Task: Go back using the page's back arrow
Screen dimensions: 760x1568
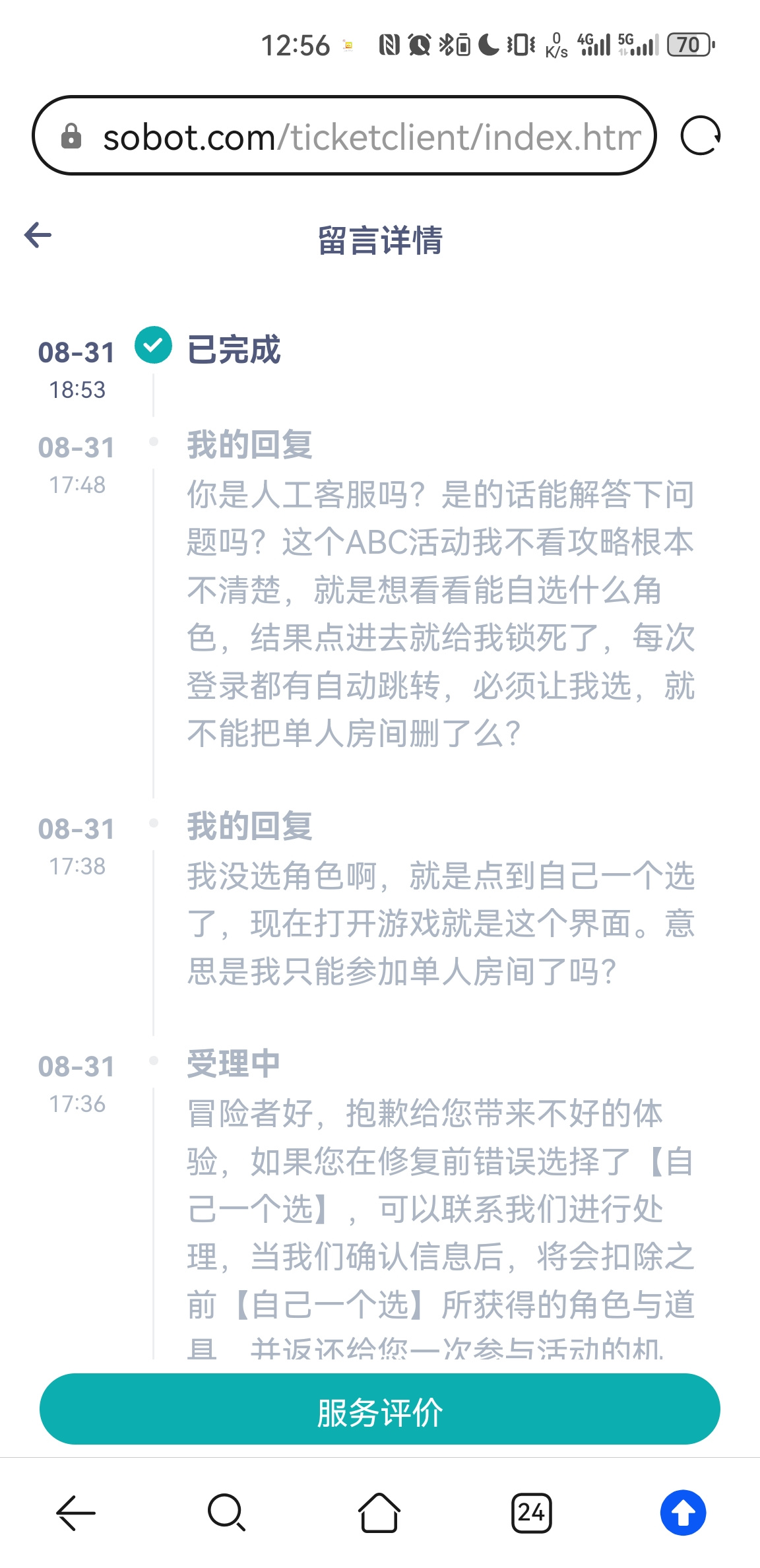Action: pyautogui.click(x=38, y=235)
